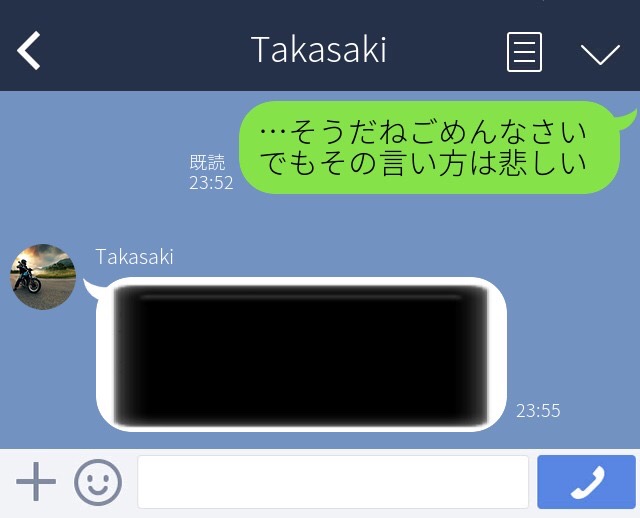Go back from Takasaki chat

tap(30, 50)
